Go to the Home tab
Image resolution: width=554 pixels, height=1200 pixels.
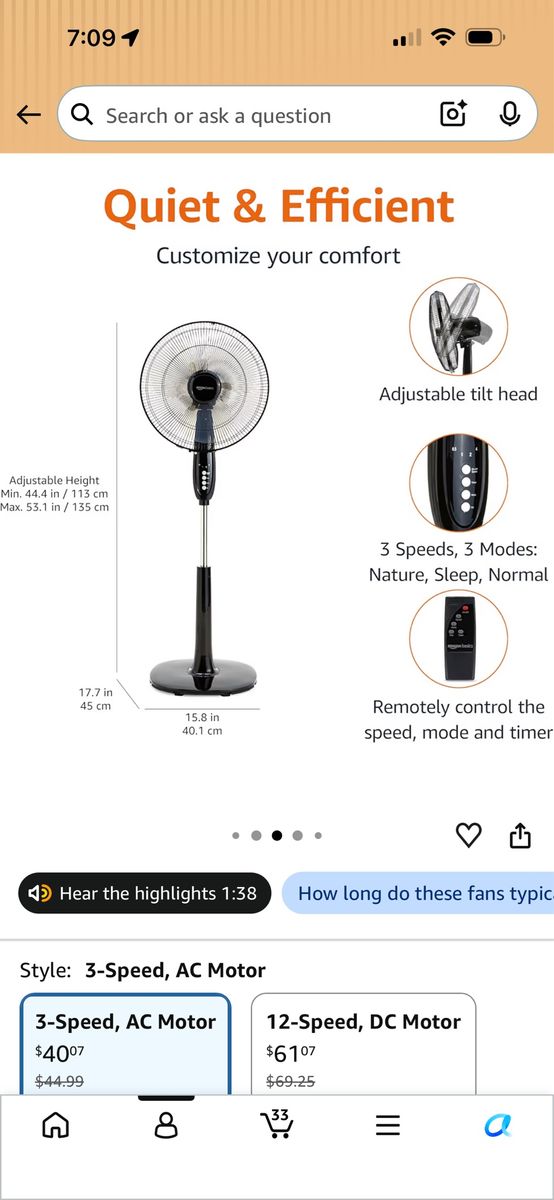56,1126
